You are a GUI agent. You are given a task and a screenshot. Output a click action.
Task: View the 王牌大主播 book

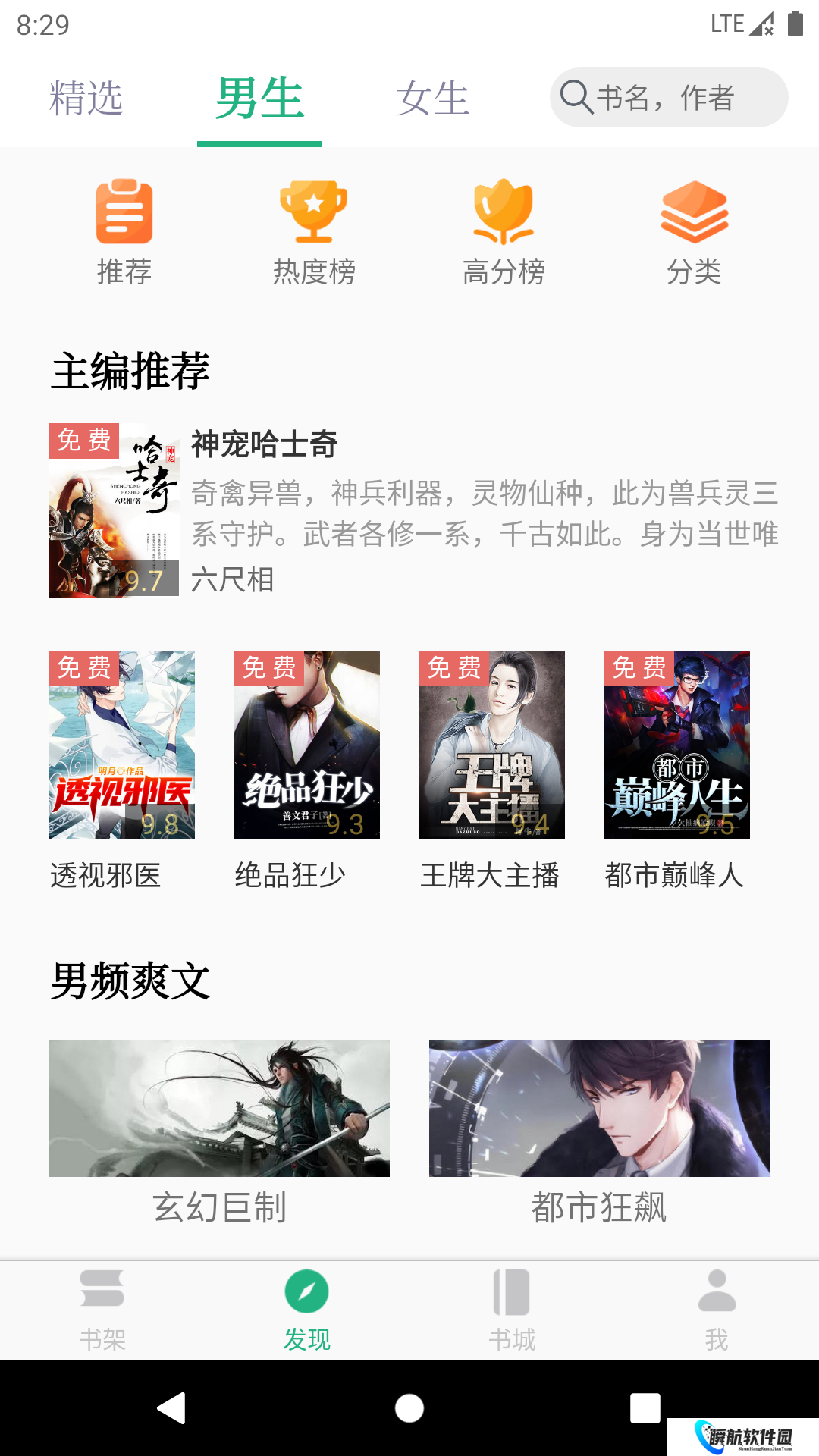point(492,745)
